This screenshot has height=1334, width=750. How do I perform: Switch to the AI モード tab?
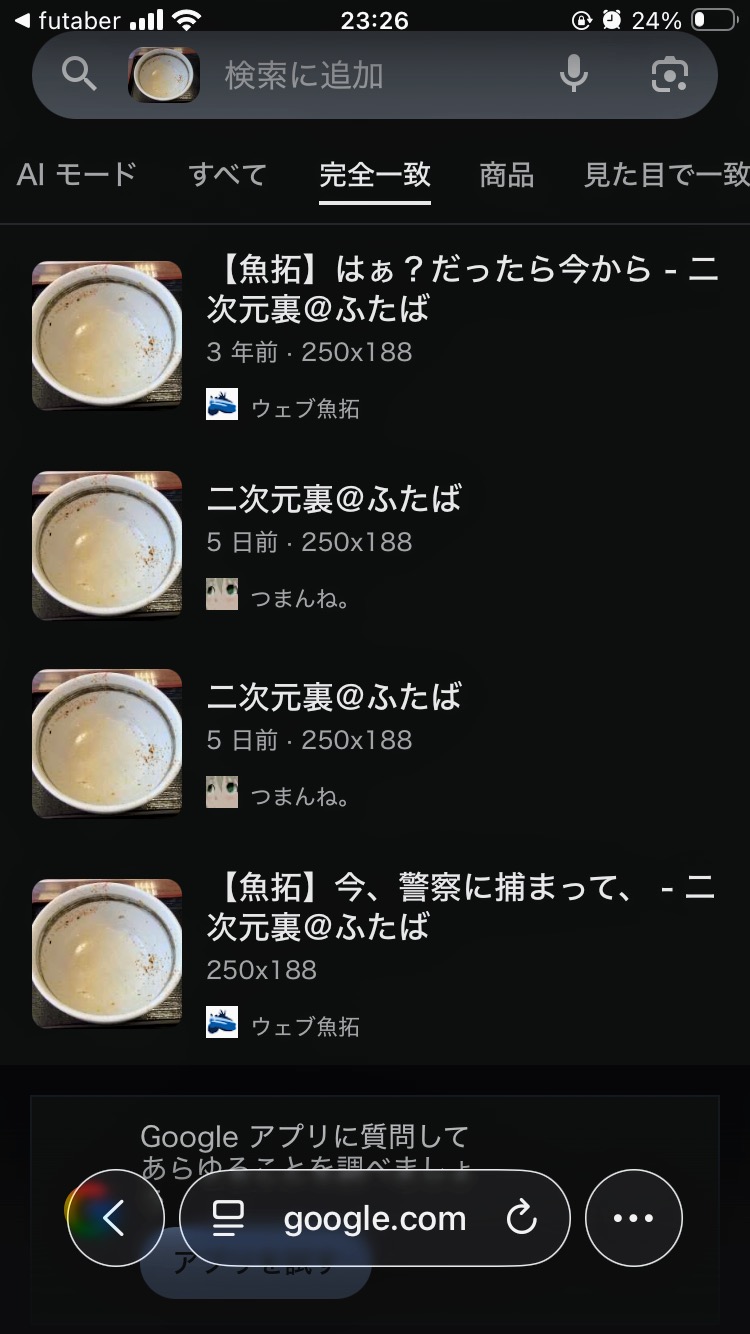(77, 175)
